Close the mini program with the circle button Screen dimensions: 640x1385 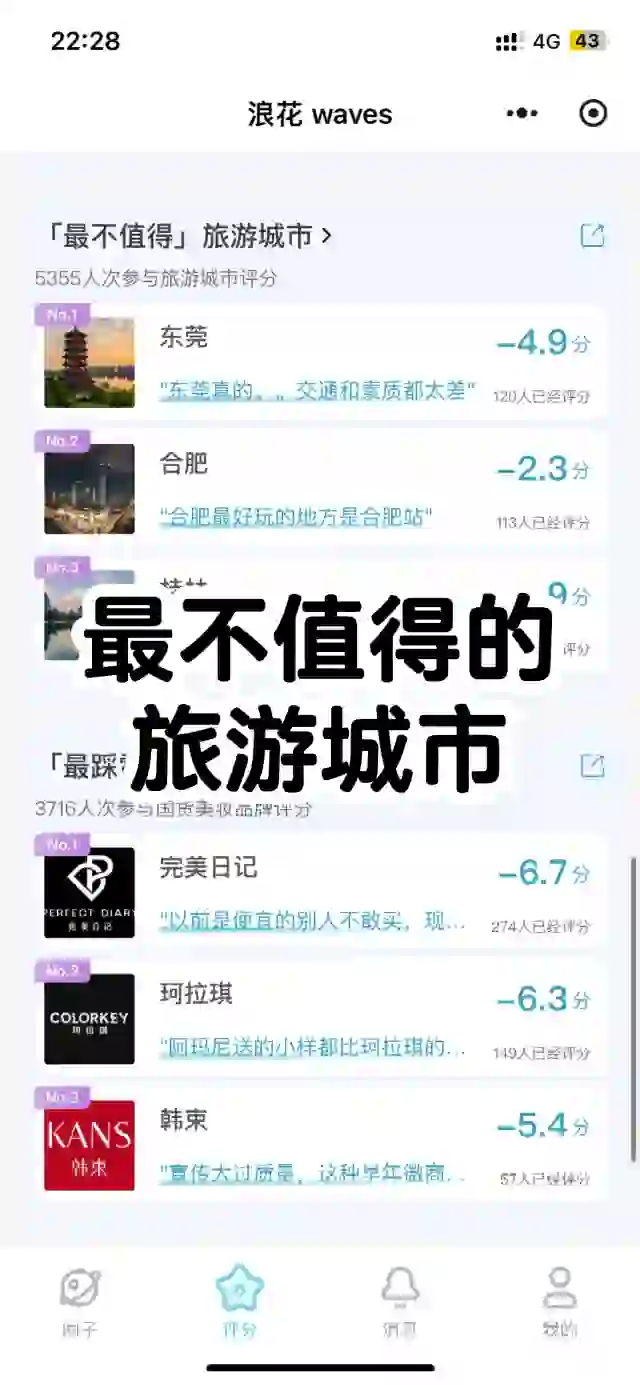(593, 114)
